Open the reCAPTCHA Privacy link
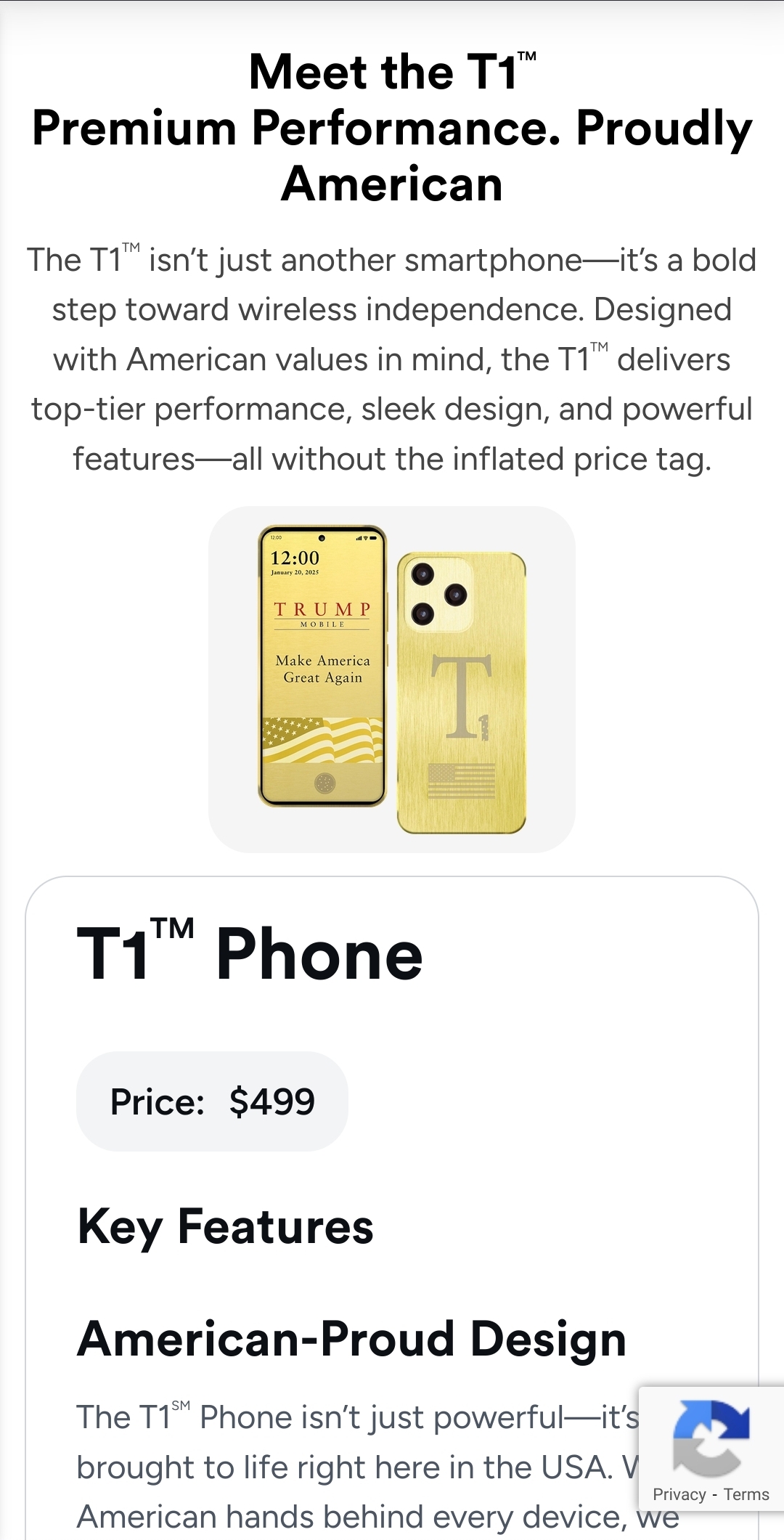The image size is (784, 1540). click(679, 1494)
